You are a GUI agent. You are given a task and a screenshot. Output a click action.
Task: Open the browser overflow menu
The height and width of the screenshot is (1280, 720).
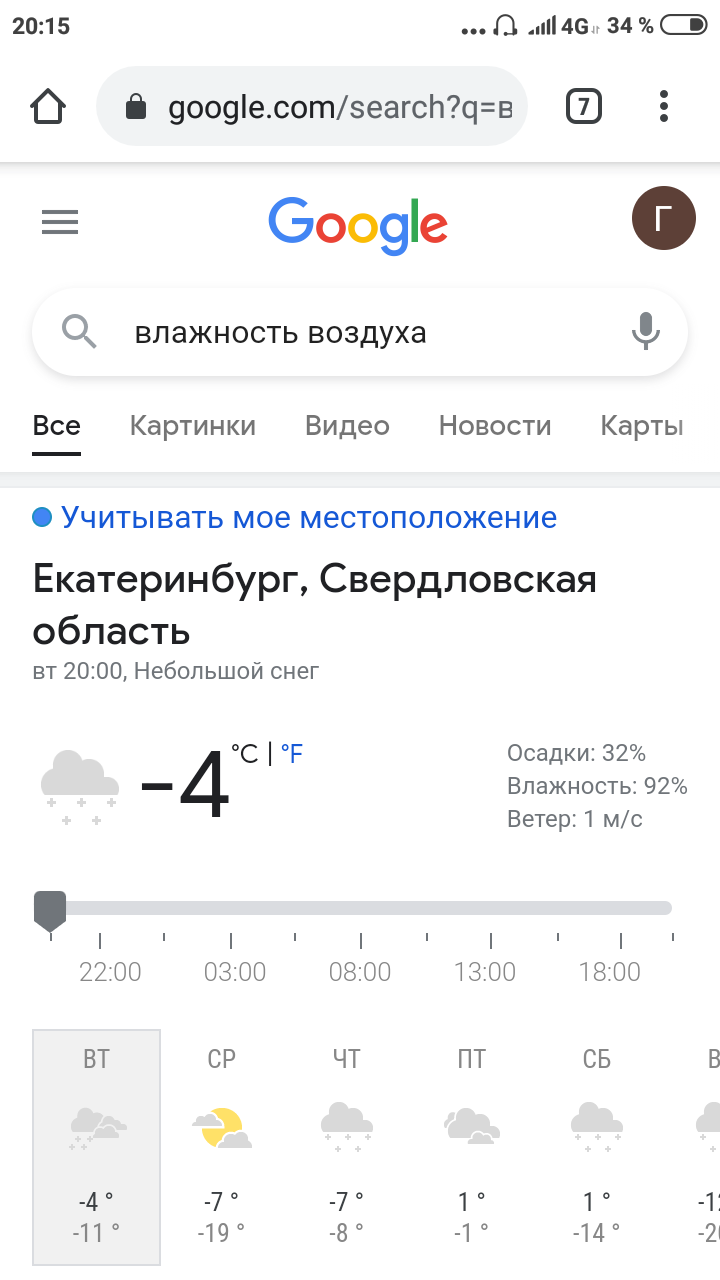(x=664, y=106)
